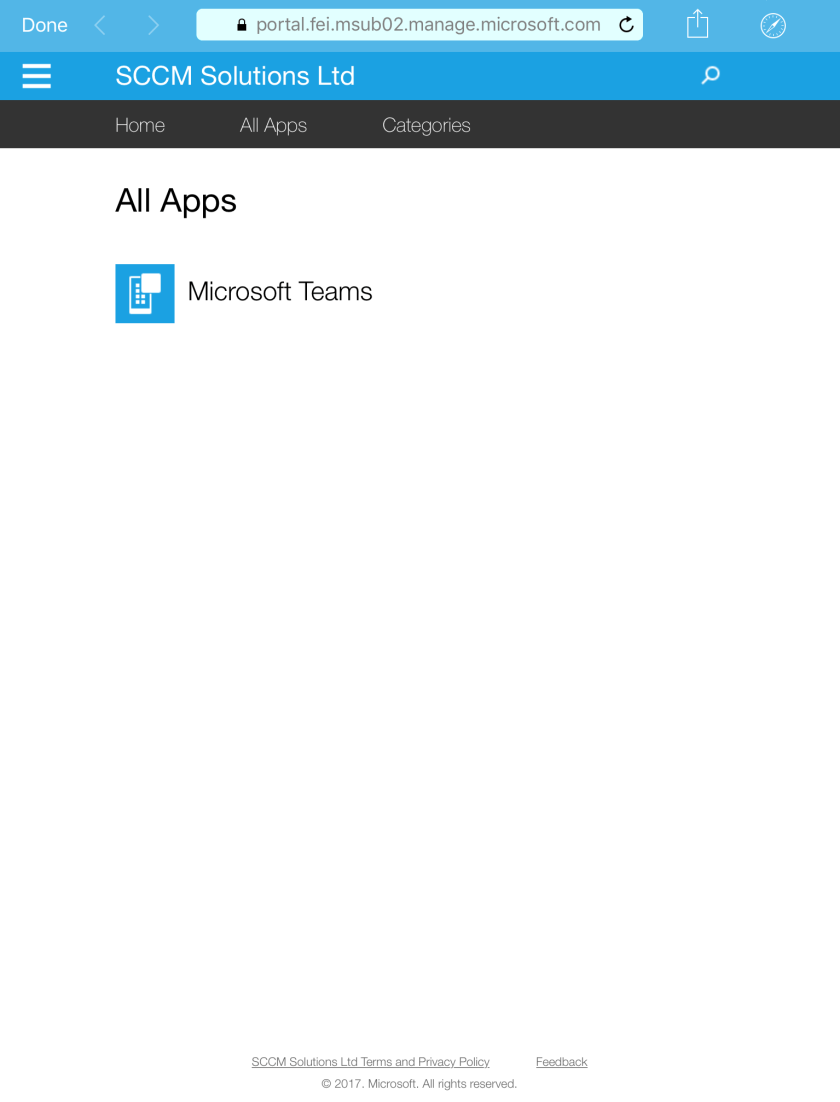
Task: Switch to the All Apps tab
Action: point(273,125)
